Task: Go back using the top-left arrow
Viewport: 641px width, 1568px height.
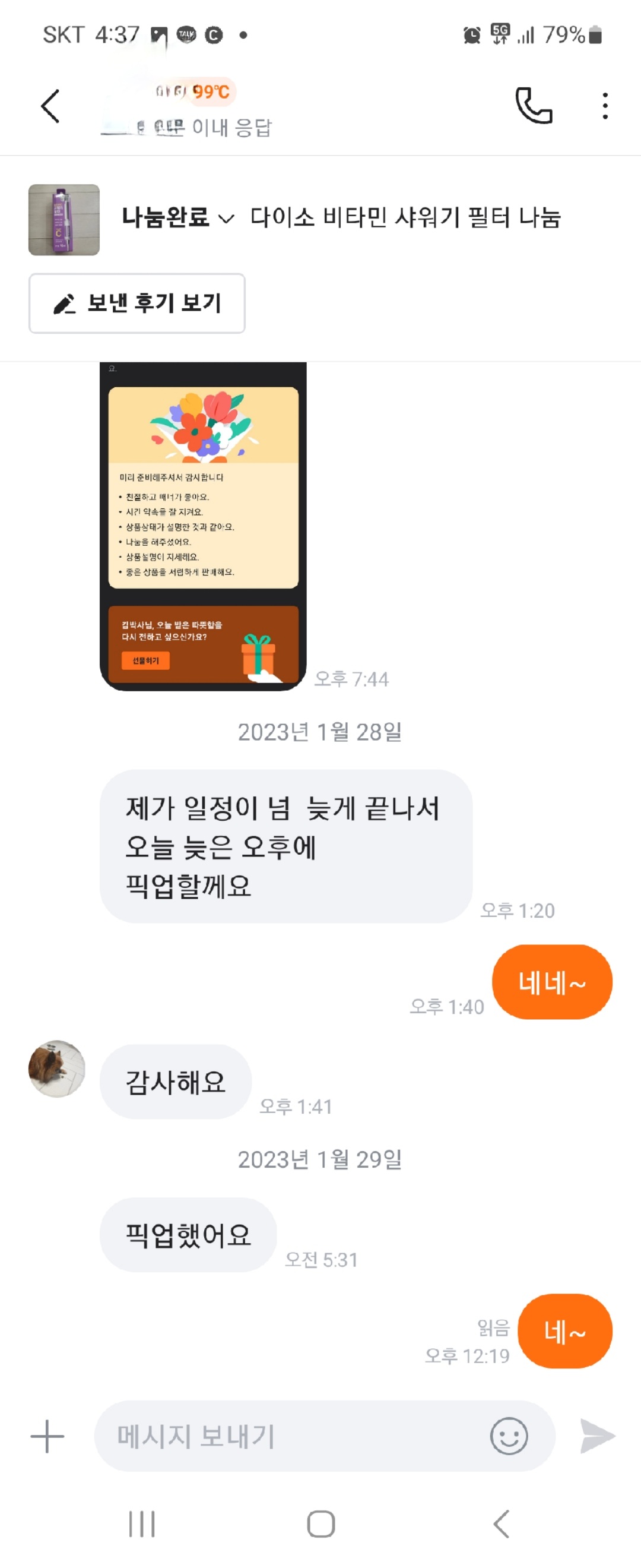Action: (x=50, y=106)
